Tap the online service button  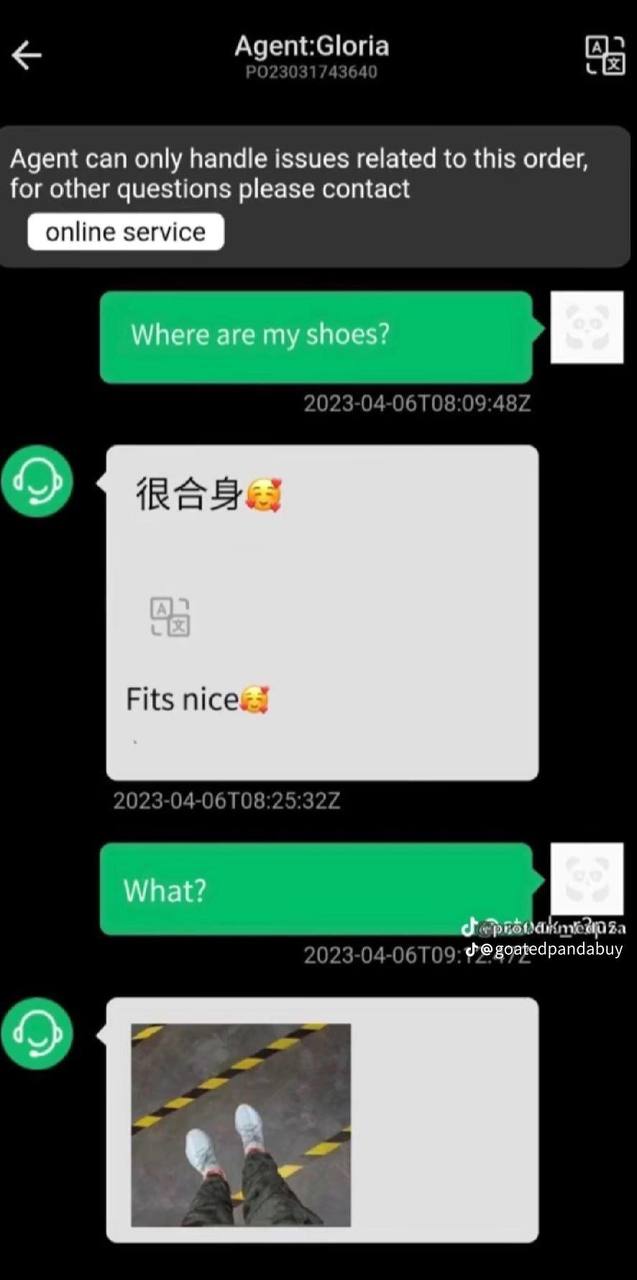[x=125, y=232]
